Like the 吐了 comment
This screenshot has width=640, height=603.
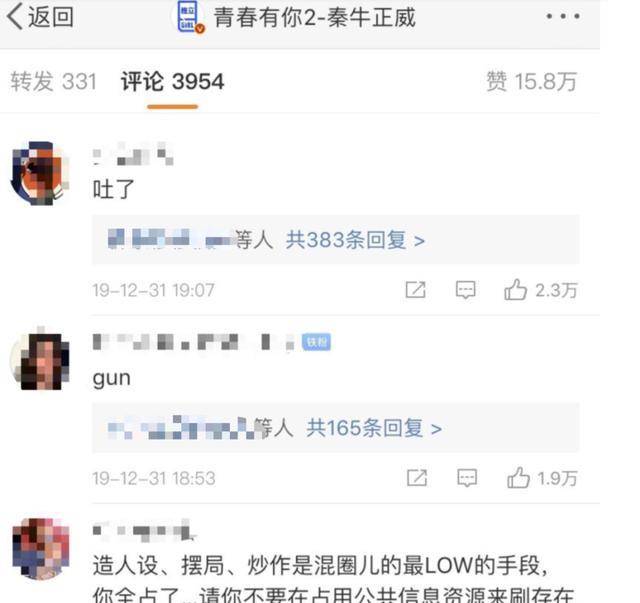540,290
